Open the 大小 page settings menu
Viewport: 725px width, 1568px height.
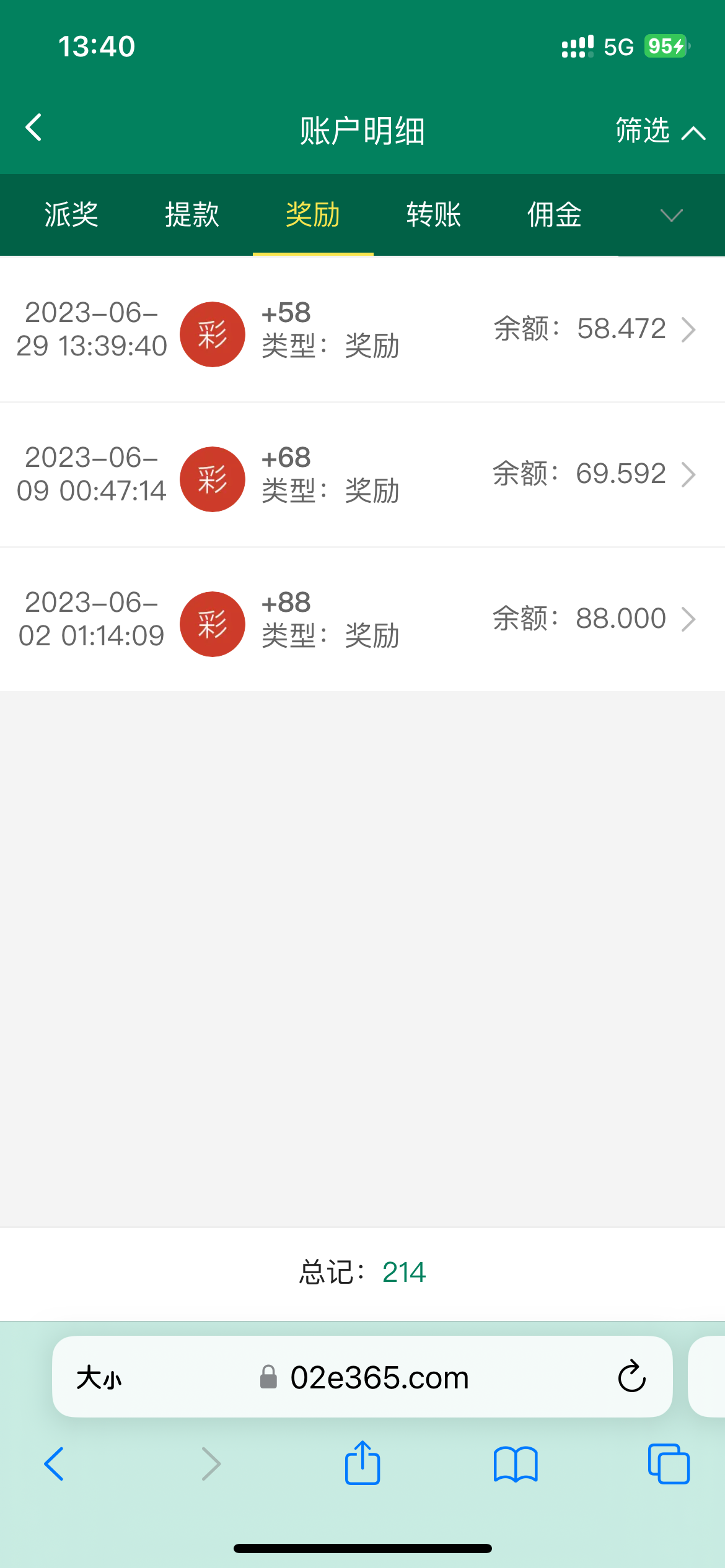[x=99, y=1378]
